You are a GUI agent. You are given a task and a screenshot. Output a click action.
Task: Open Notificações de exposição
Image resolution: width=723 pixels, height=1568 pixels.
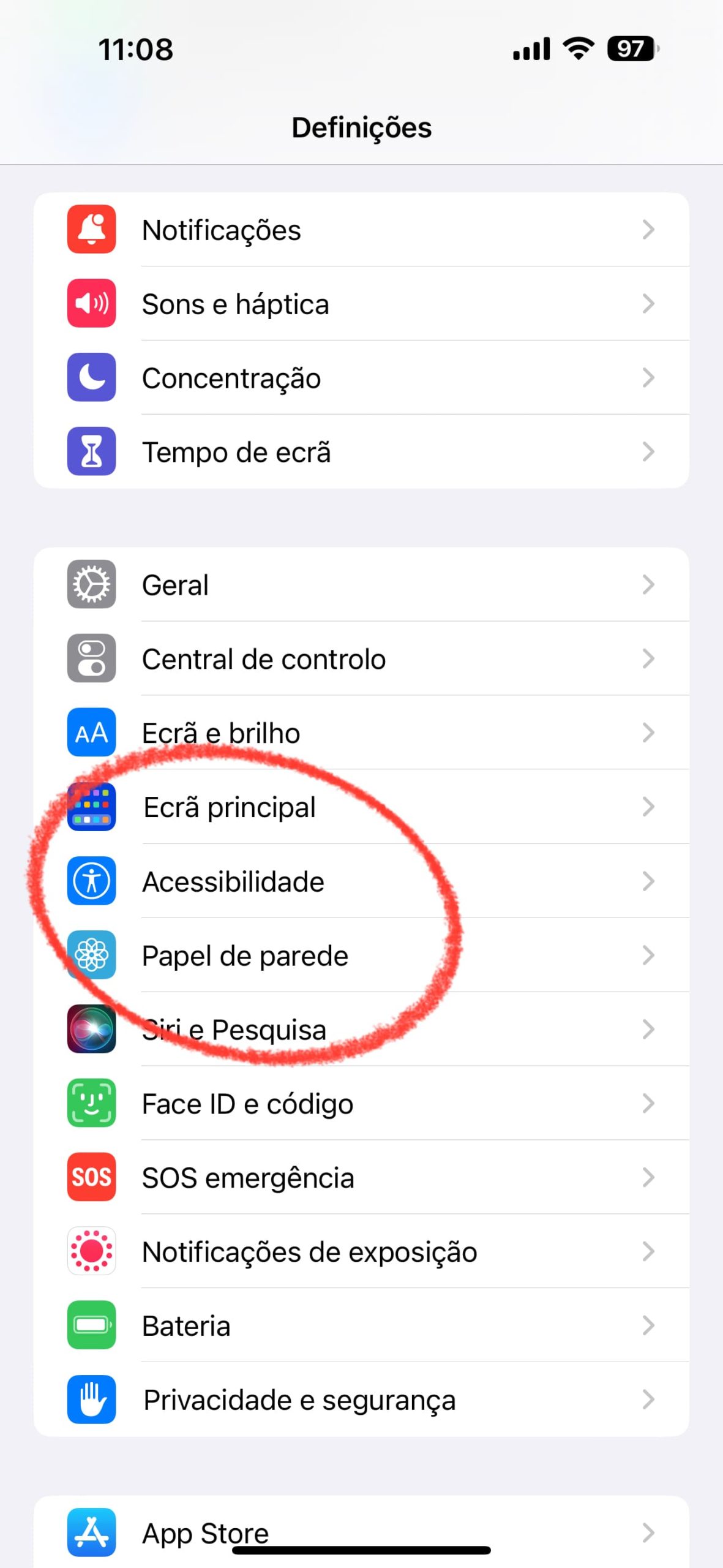tap(361, 1251)
